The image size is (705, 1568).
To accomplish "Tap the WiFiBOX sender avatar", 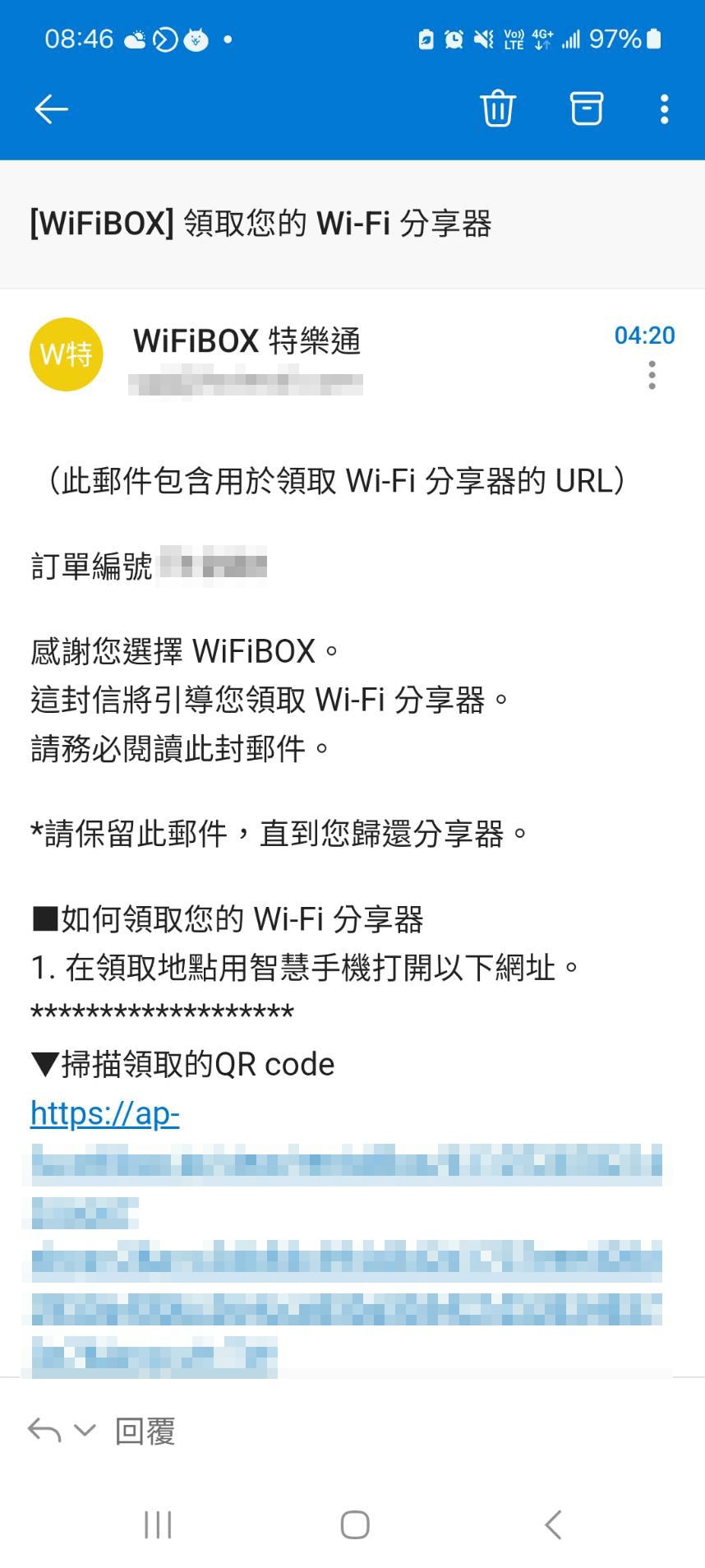I will coord(66,354).
